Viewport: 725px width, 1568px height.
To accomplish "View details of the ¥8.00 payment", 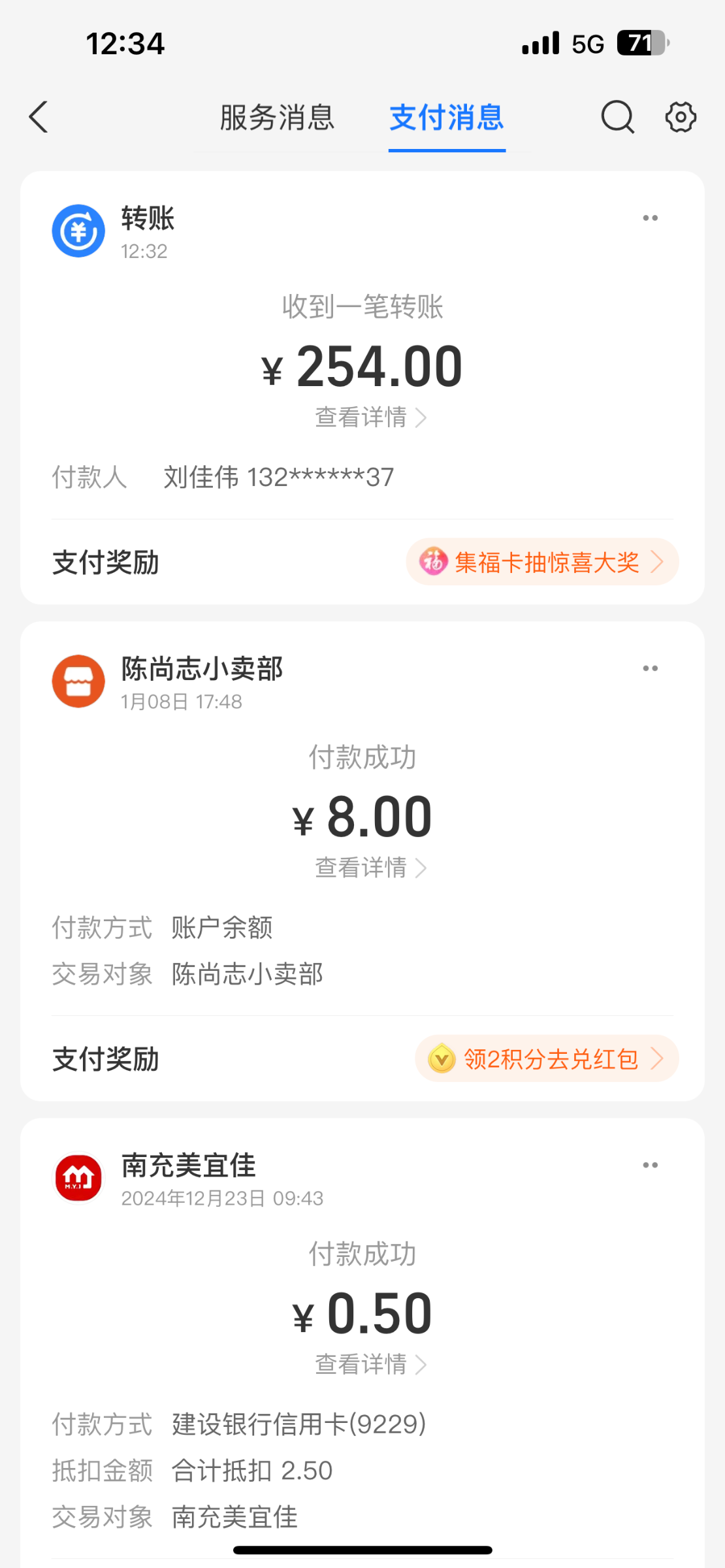I will tap(370, 868).
